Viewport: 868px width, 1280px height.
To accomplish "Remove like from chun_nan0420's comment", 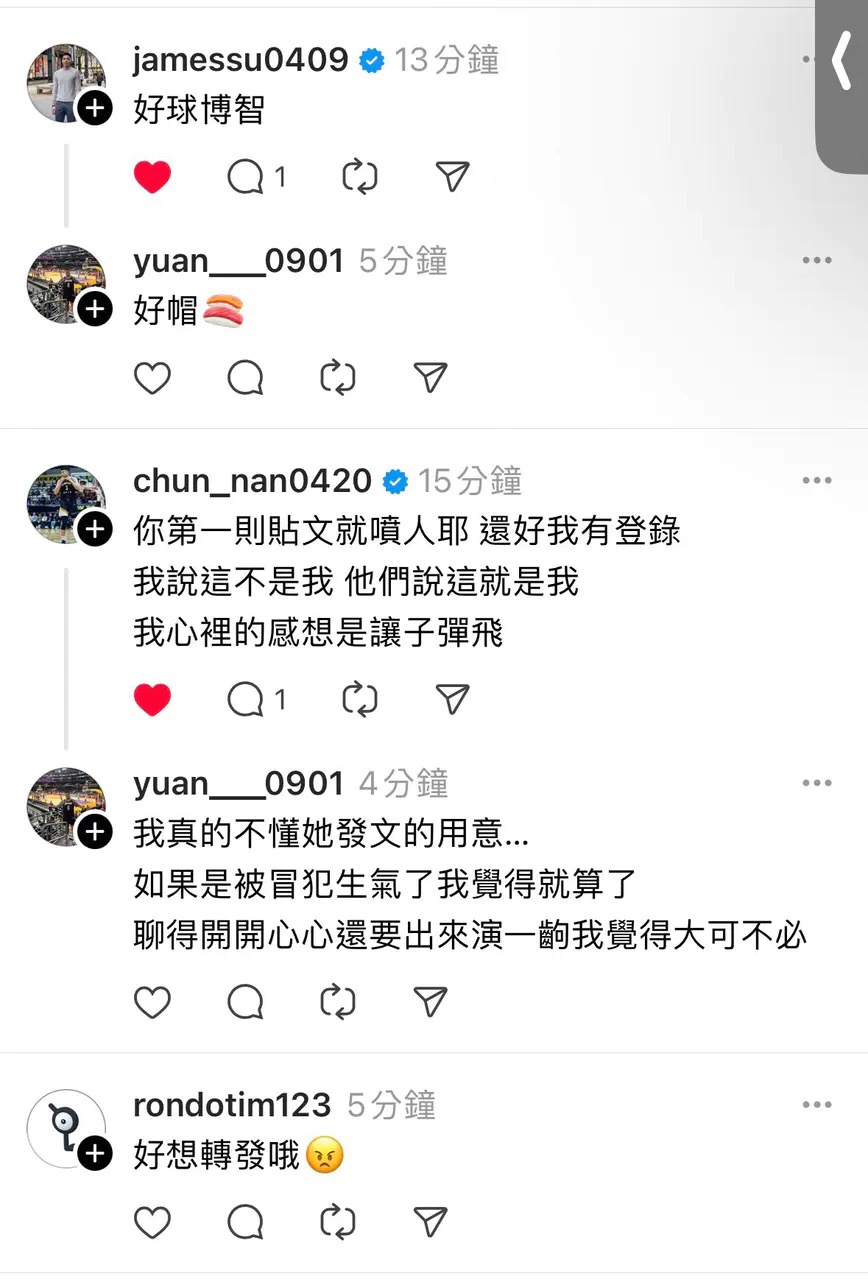I will pos(152,700).
